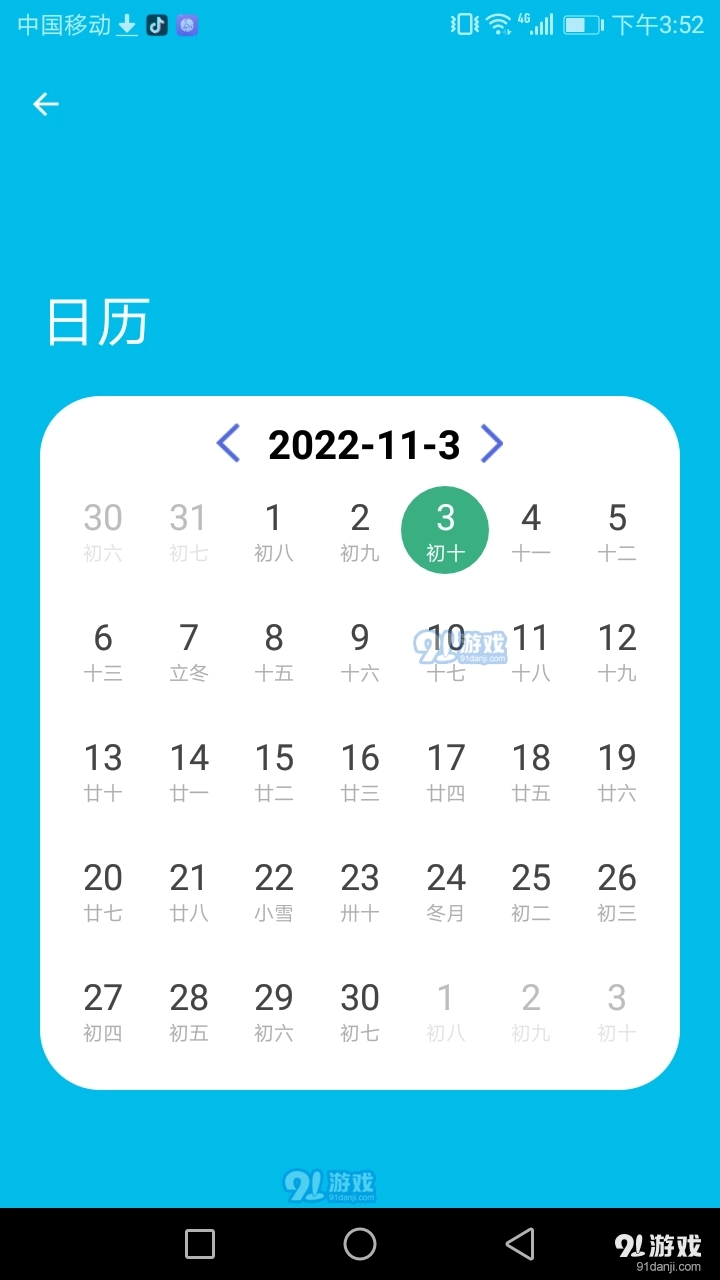Select November 5 labeled 十二
This screenshot has width=720, height=1280.
click(x=617, y=531)
